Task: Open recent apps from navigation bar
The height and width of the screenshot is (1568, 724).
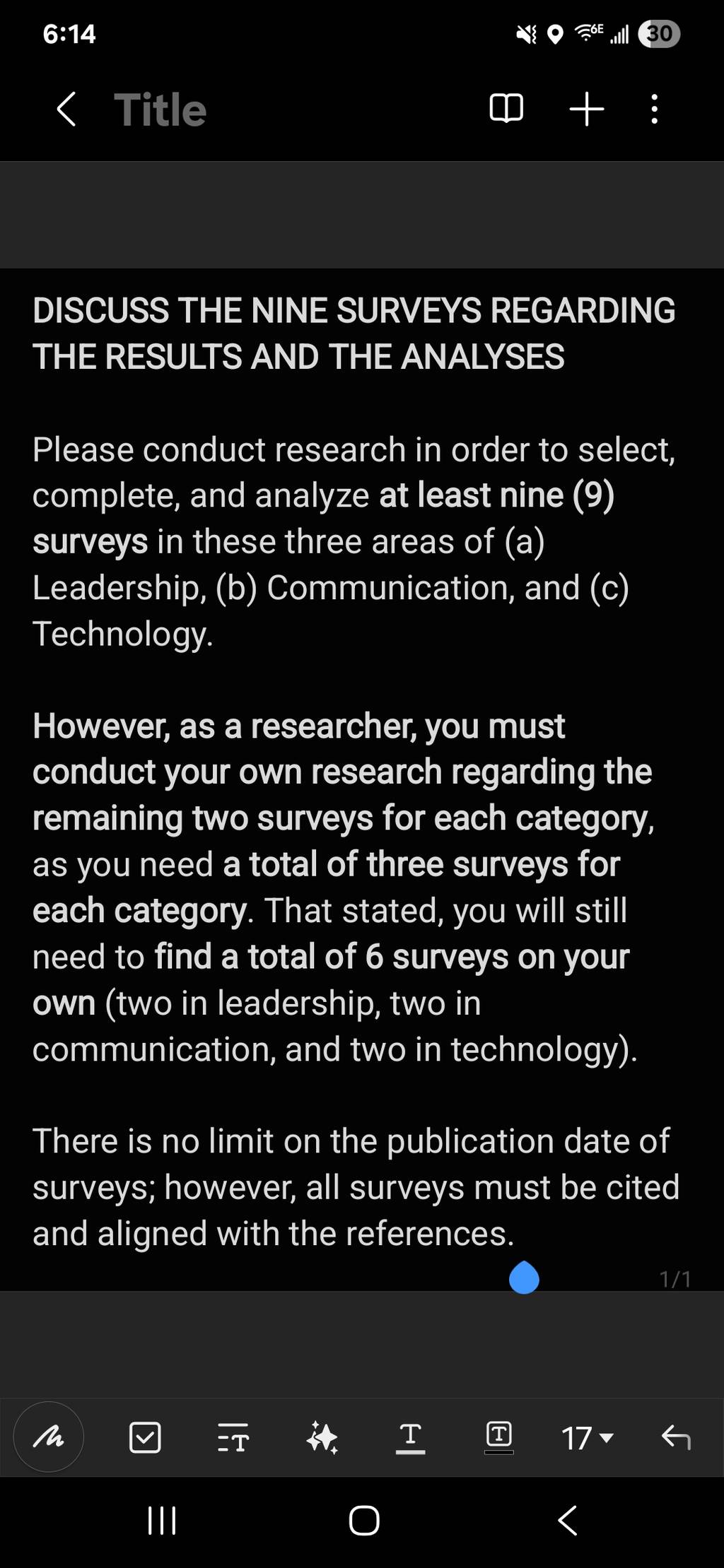Action: (x=162, y=1520)
